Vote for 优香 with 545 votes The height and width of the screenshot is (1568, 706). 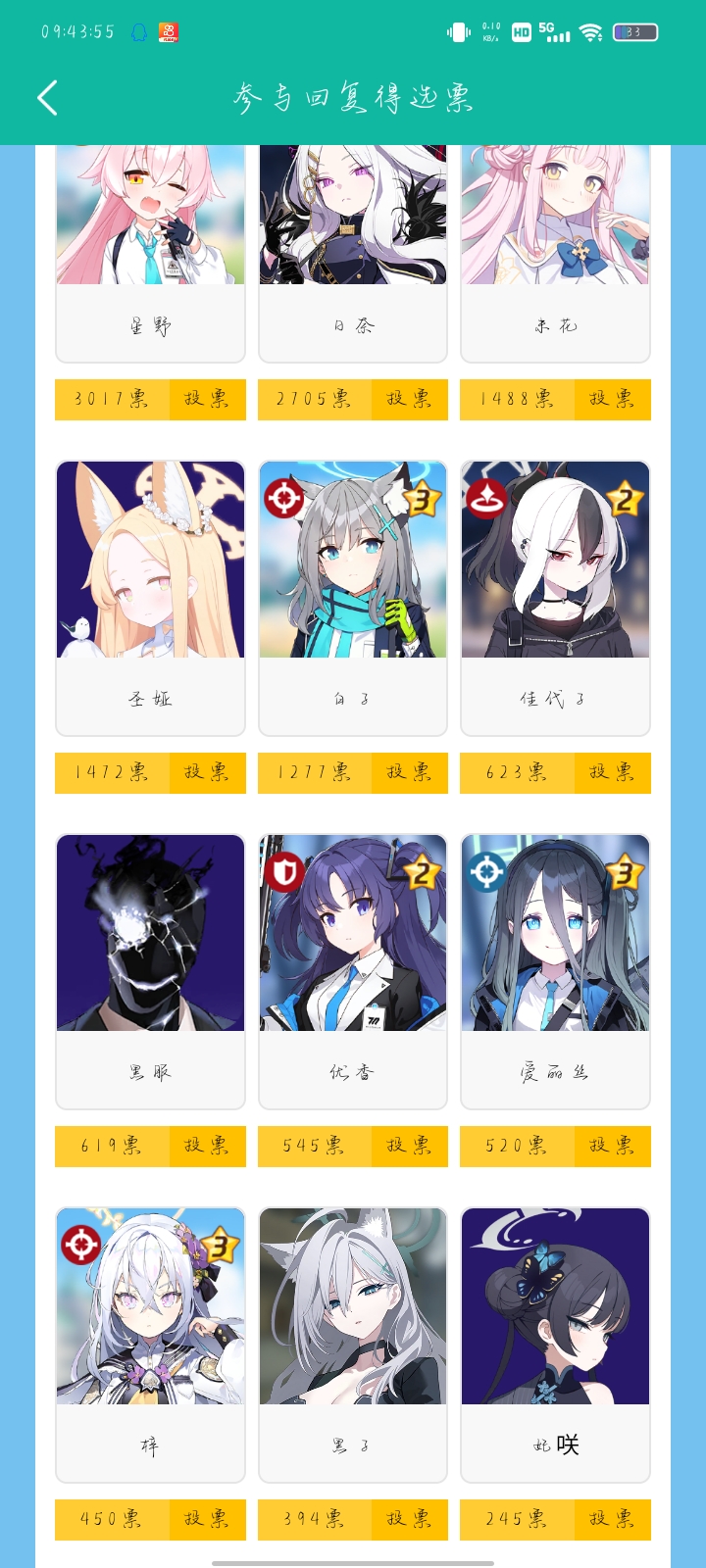(409, 1146)
